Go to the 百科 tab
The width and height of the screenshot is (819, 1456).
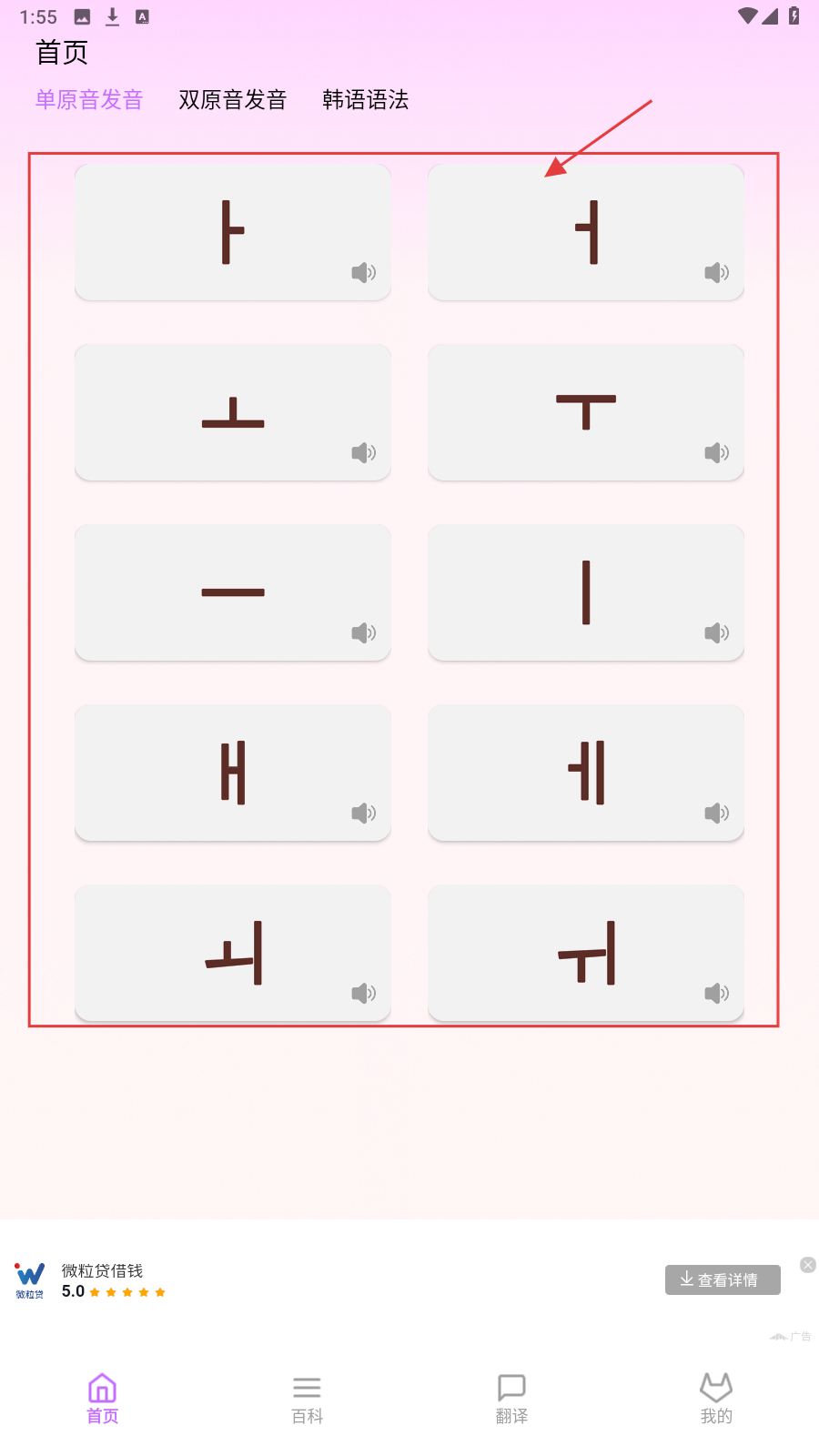tap(307, 1399)
